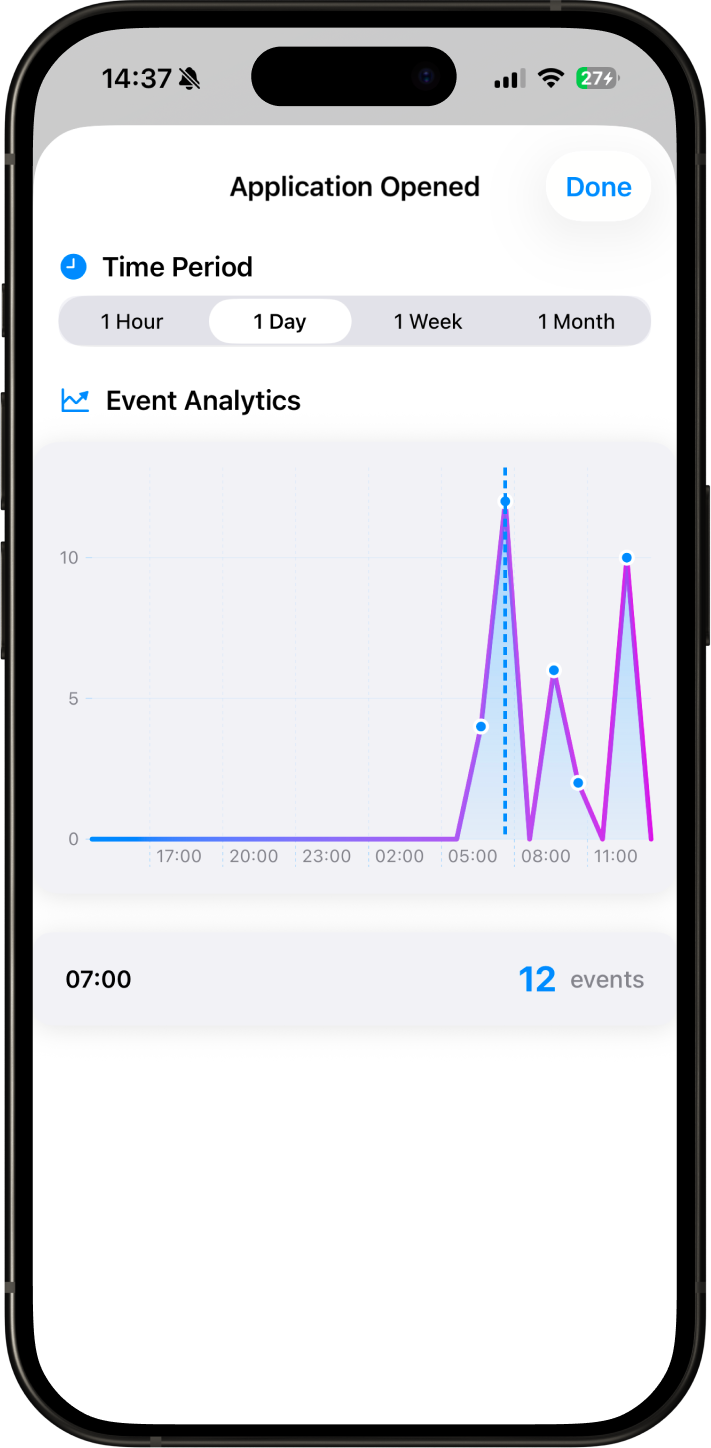Select the chart data point at value 2
711x1448 pixels.
tap(578, 783)
